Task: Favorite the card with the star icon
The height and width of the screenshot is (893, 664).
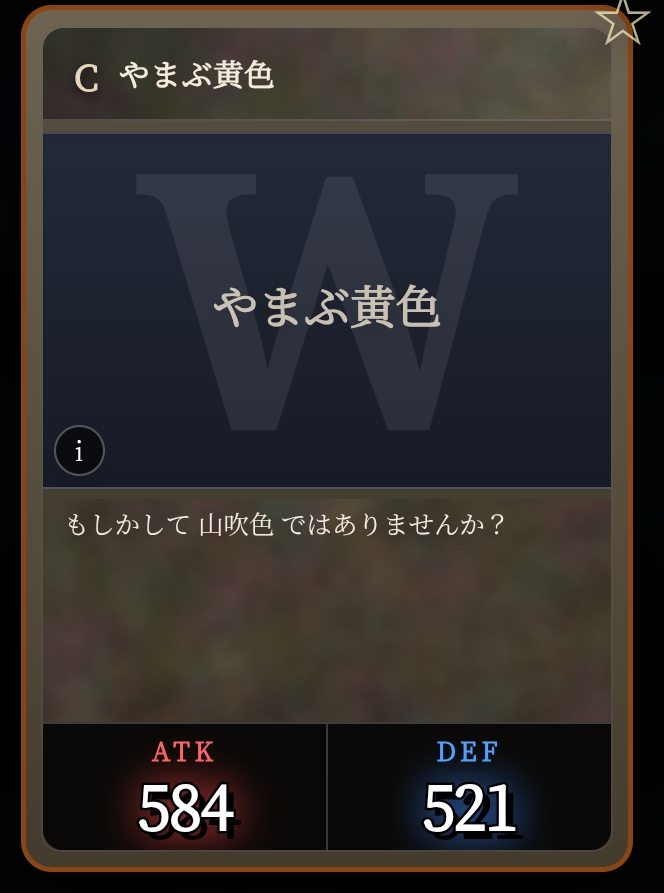Action: pos(622,21)
